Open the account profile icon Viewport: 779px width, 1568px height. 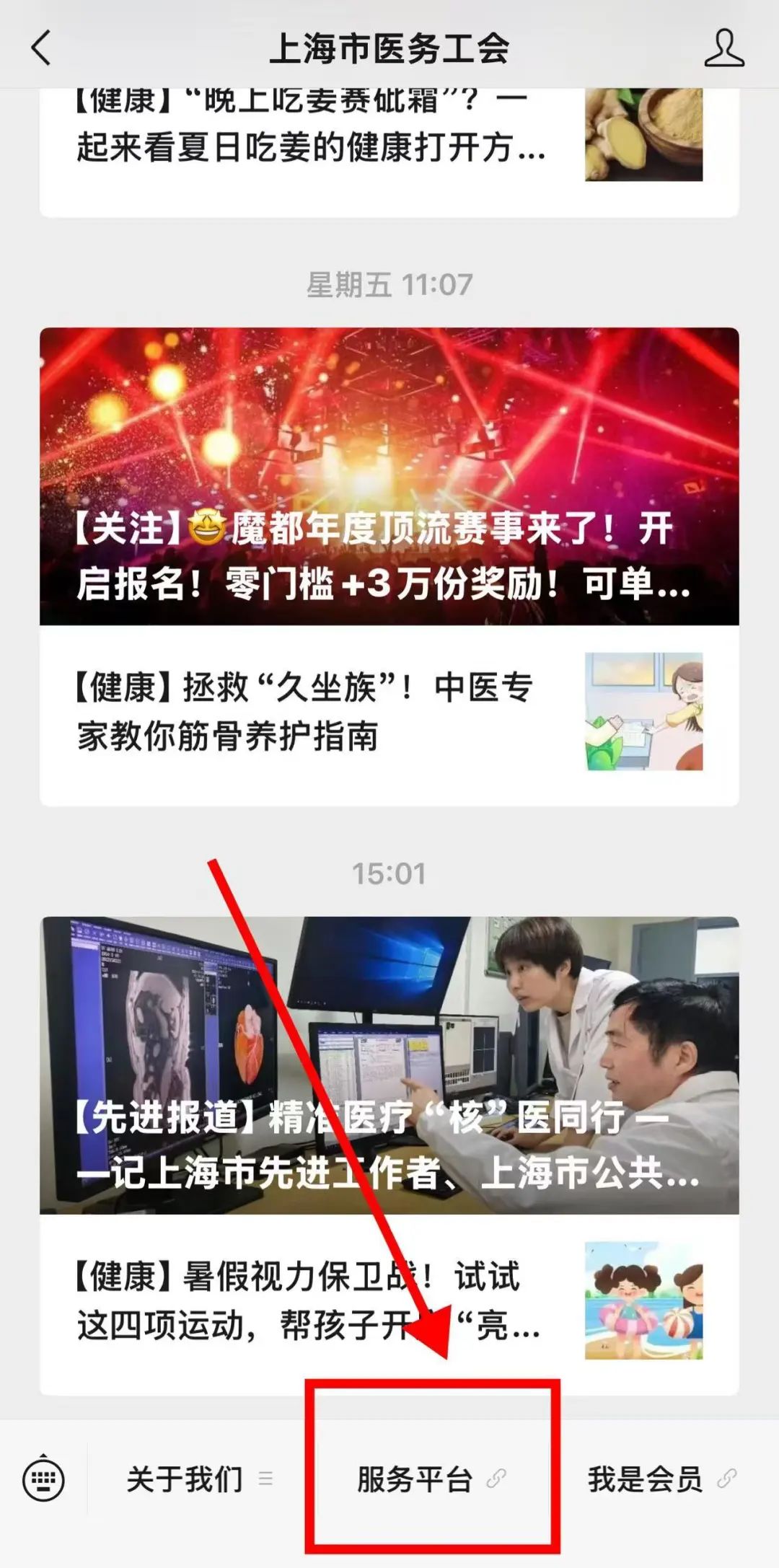723,48
